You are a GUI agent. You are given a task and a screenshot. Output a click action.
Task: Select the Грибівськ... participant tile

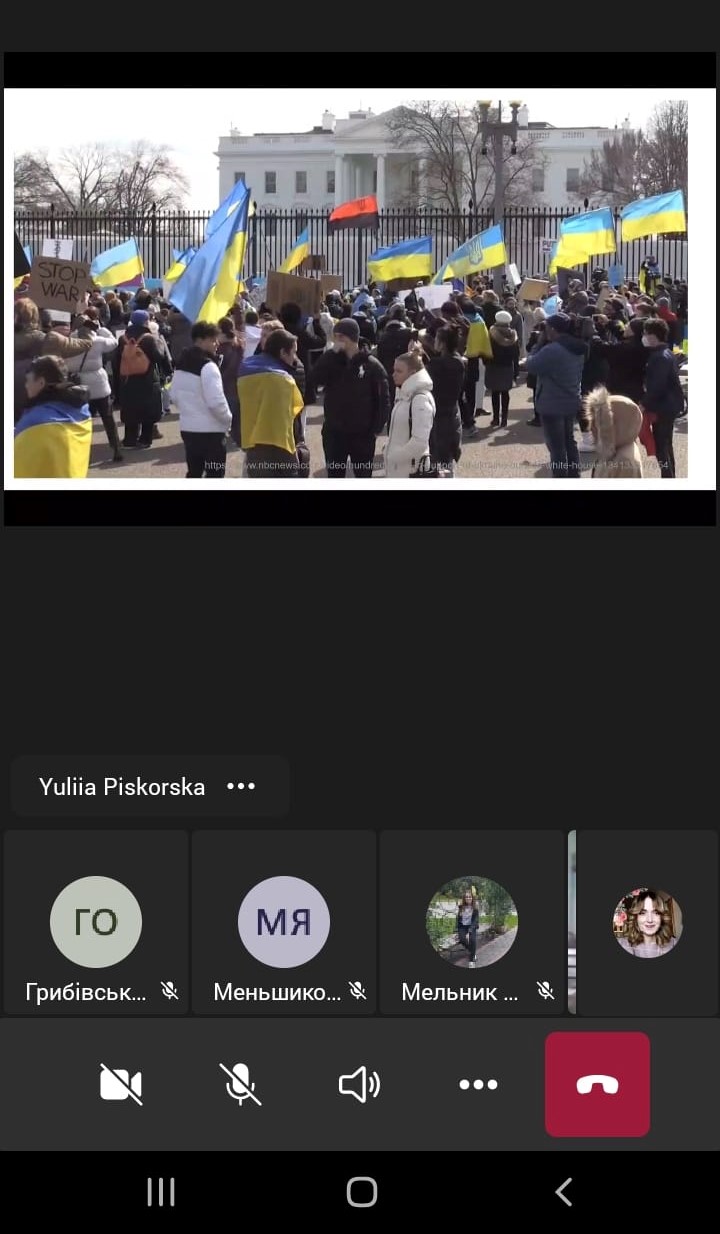[96, 922]
